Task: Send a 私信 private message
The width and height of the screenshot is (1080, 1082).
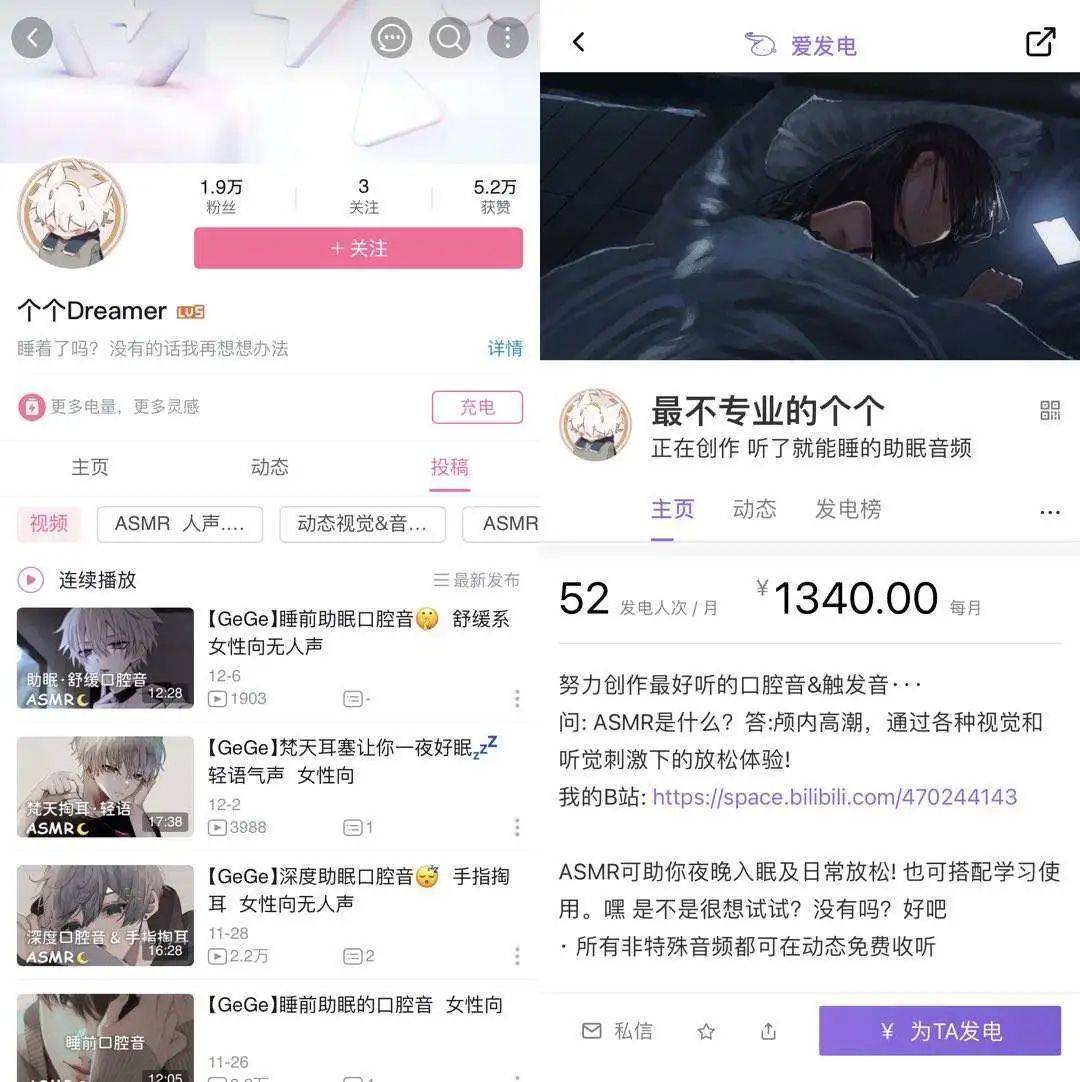Action: click(x=617, y=1031)
